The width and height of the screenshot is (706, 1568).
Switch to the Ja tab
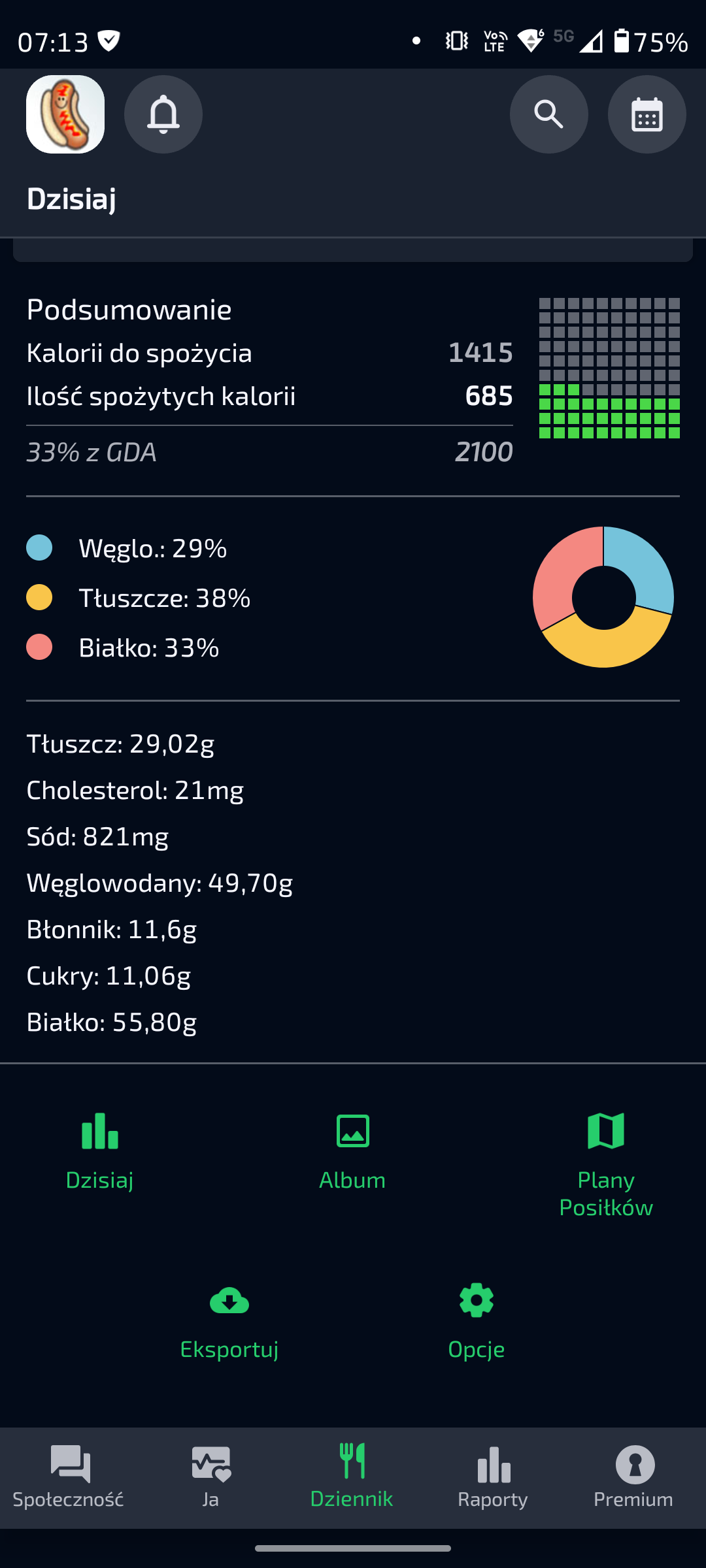click(x=210, y=1478)
